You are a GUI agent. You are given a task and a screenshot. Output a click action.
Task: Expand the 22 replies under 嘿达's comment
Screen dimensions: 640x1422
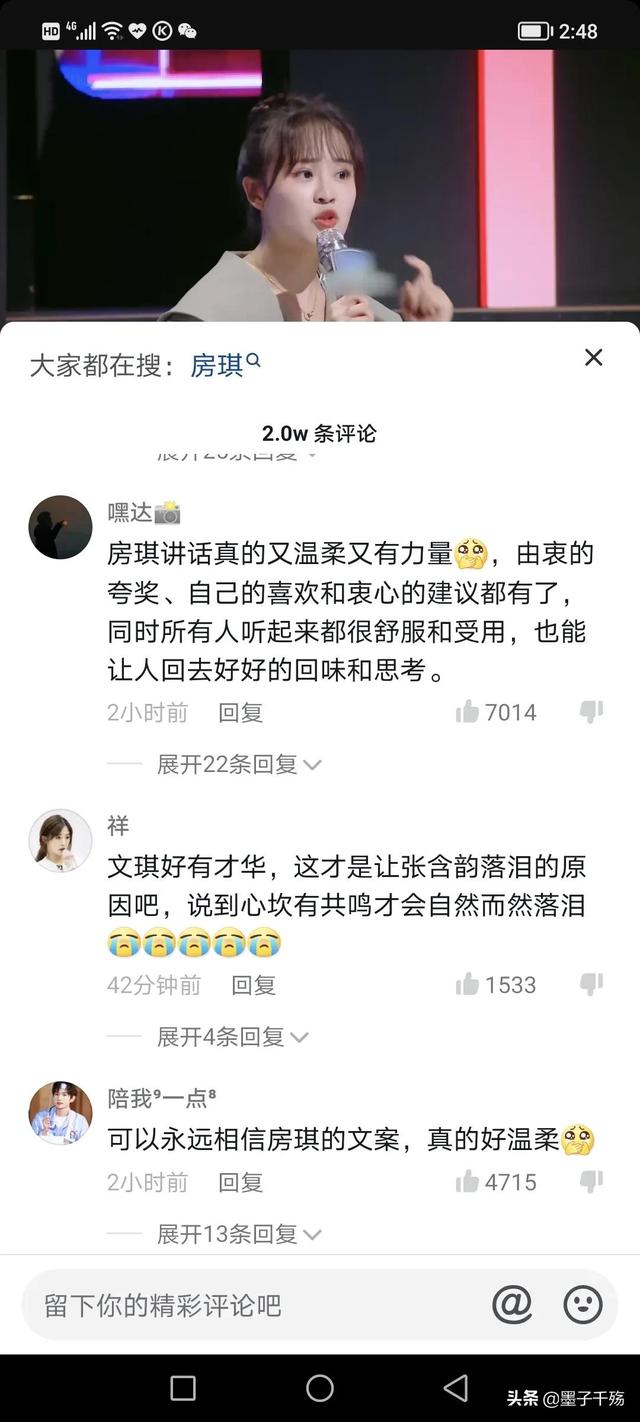pos(238,765)
